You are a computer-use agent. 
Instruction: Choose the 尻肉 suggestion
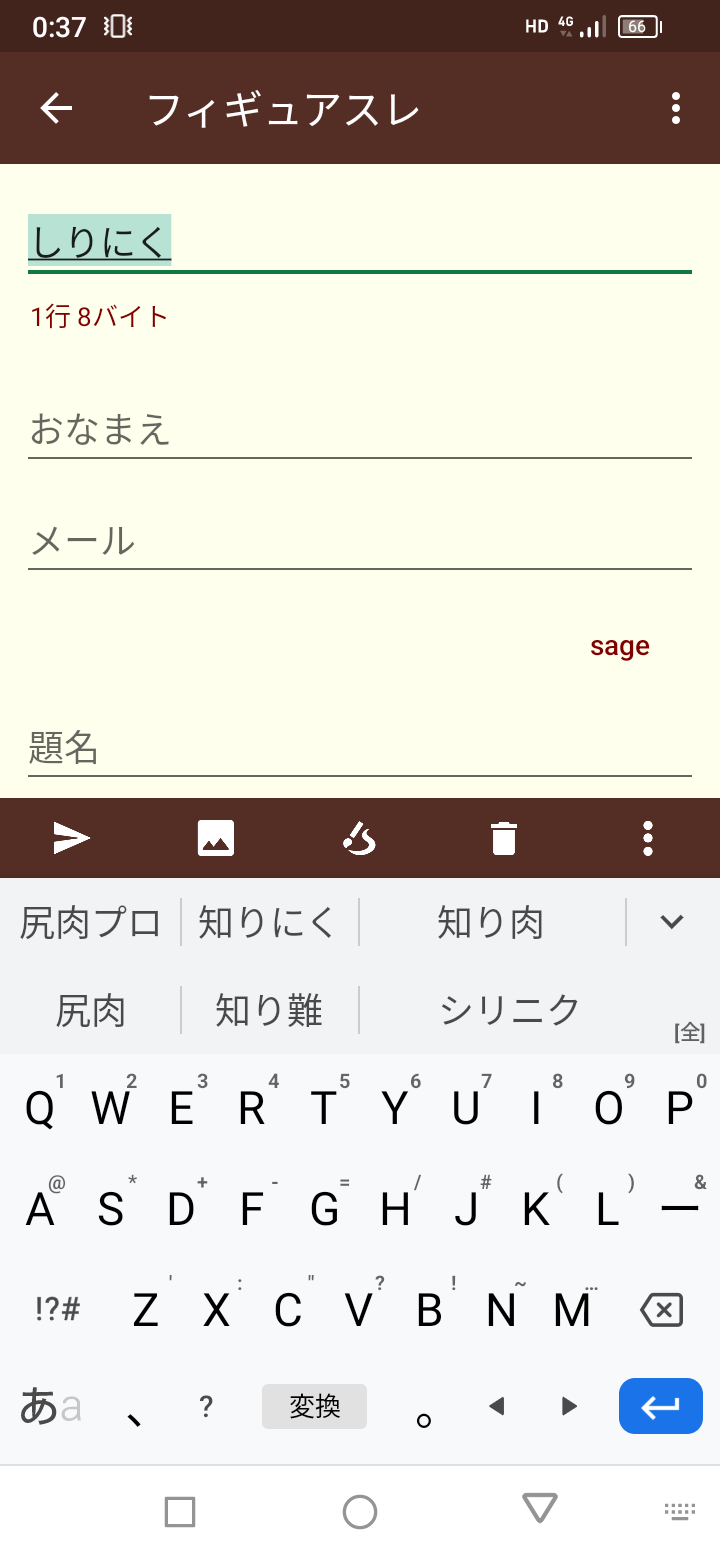pyautogui.click(x=90, y=1010)
